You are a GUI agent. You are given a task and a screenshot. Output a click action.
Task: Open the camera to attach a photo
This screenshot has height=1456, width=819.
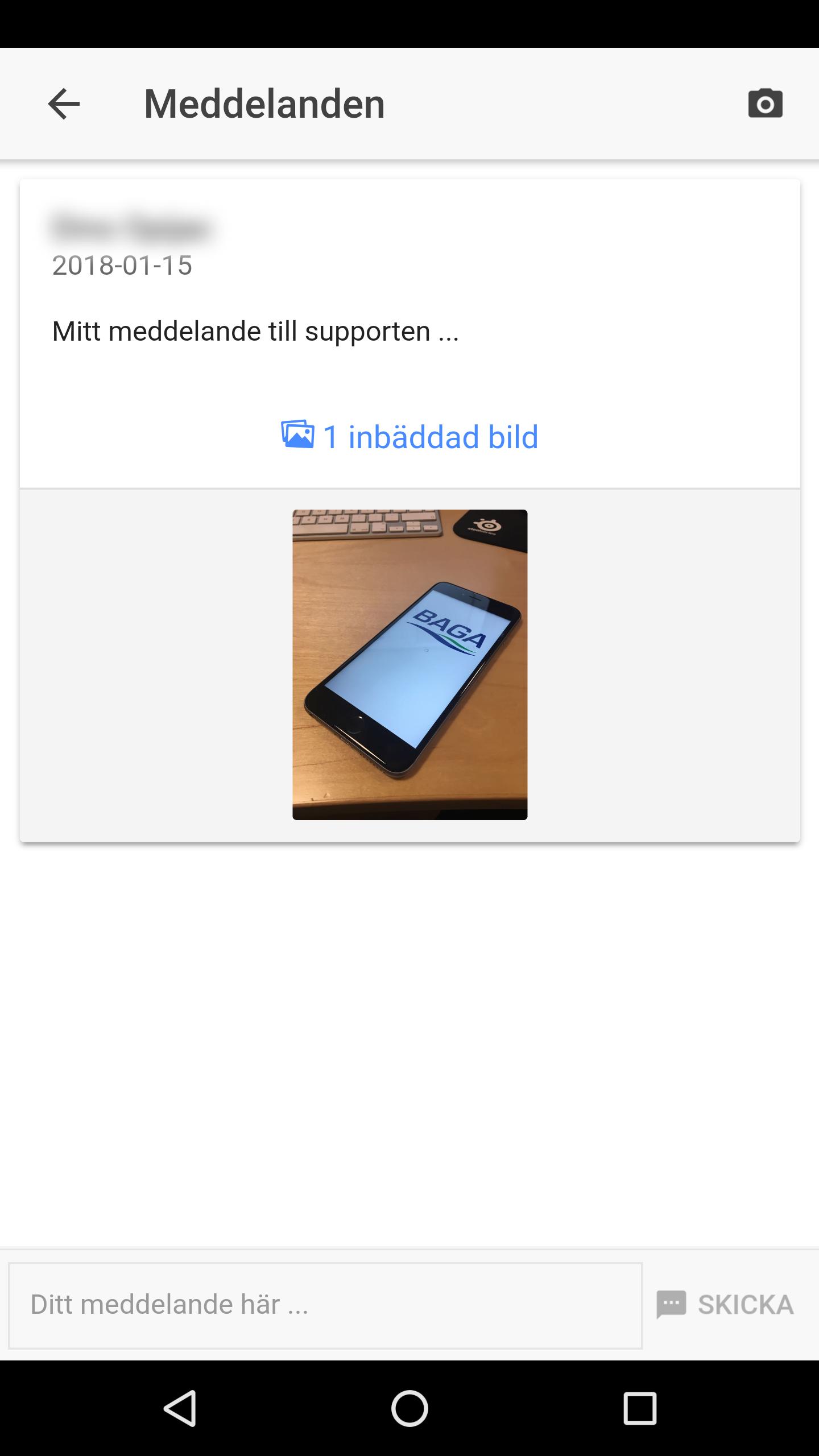765,104
